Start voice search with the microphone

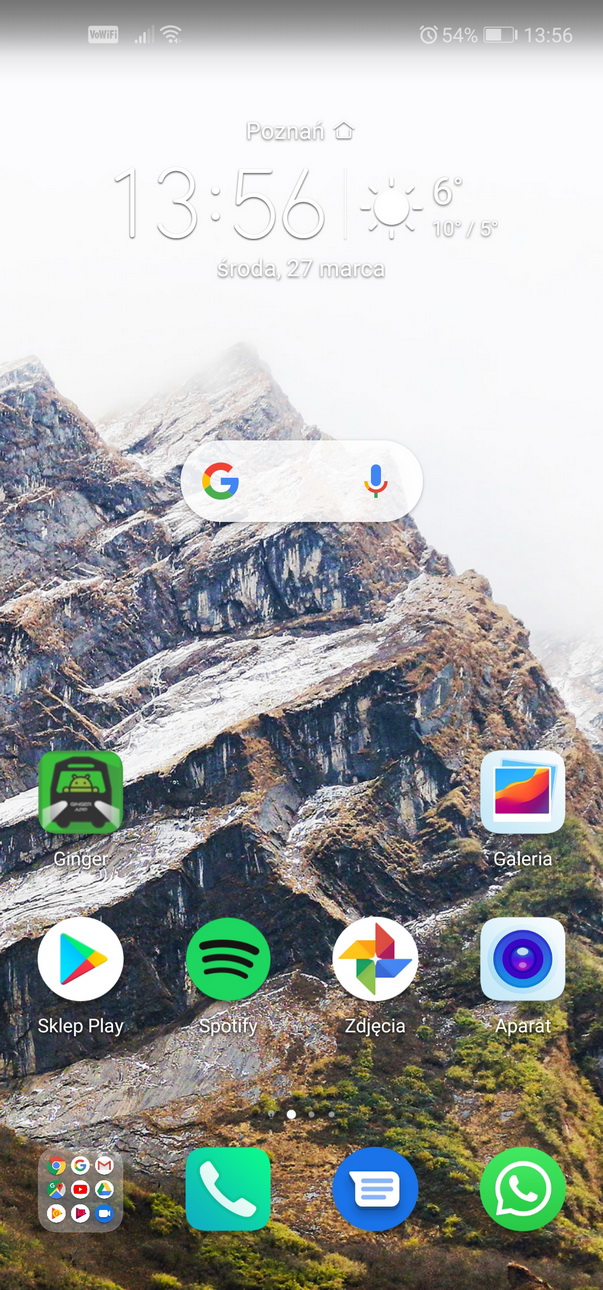376,482
